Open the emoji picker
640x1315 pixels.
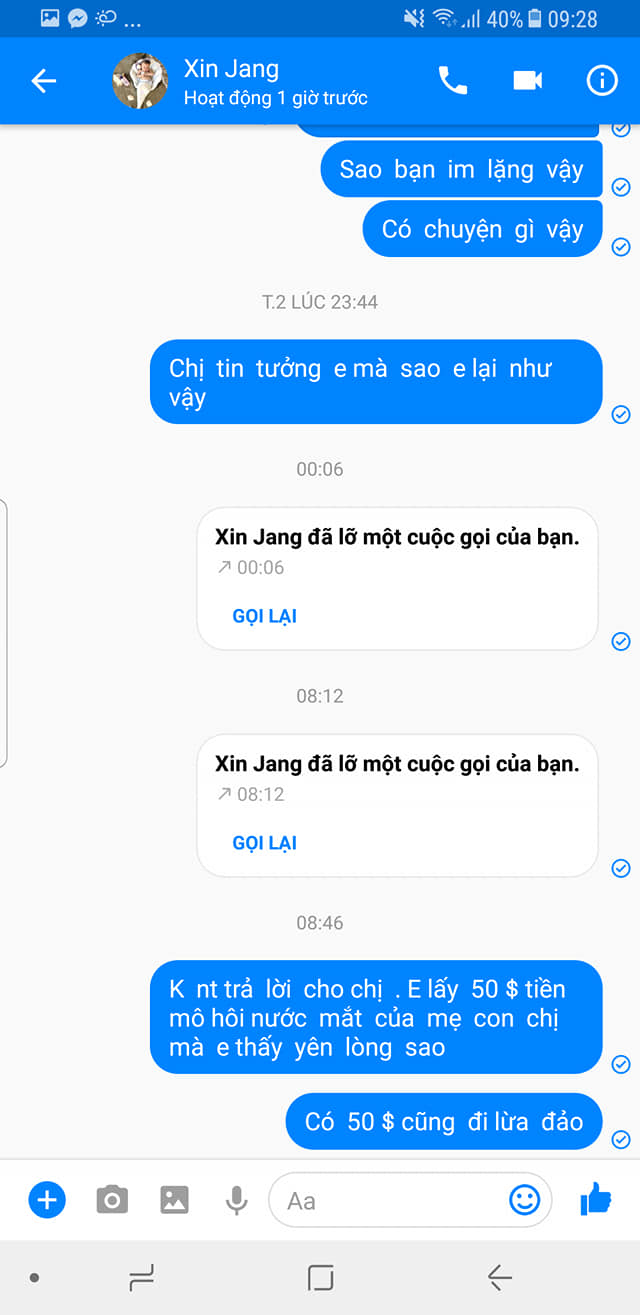[525, 1199]
